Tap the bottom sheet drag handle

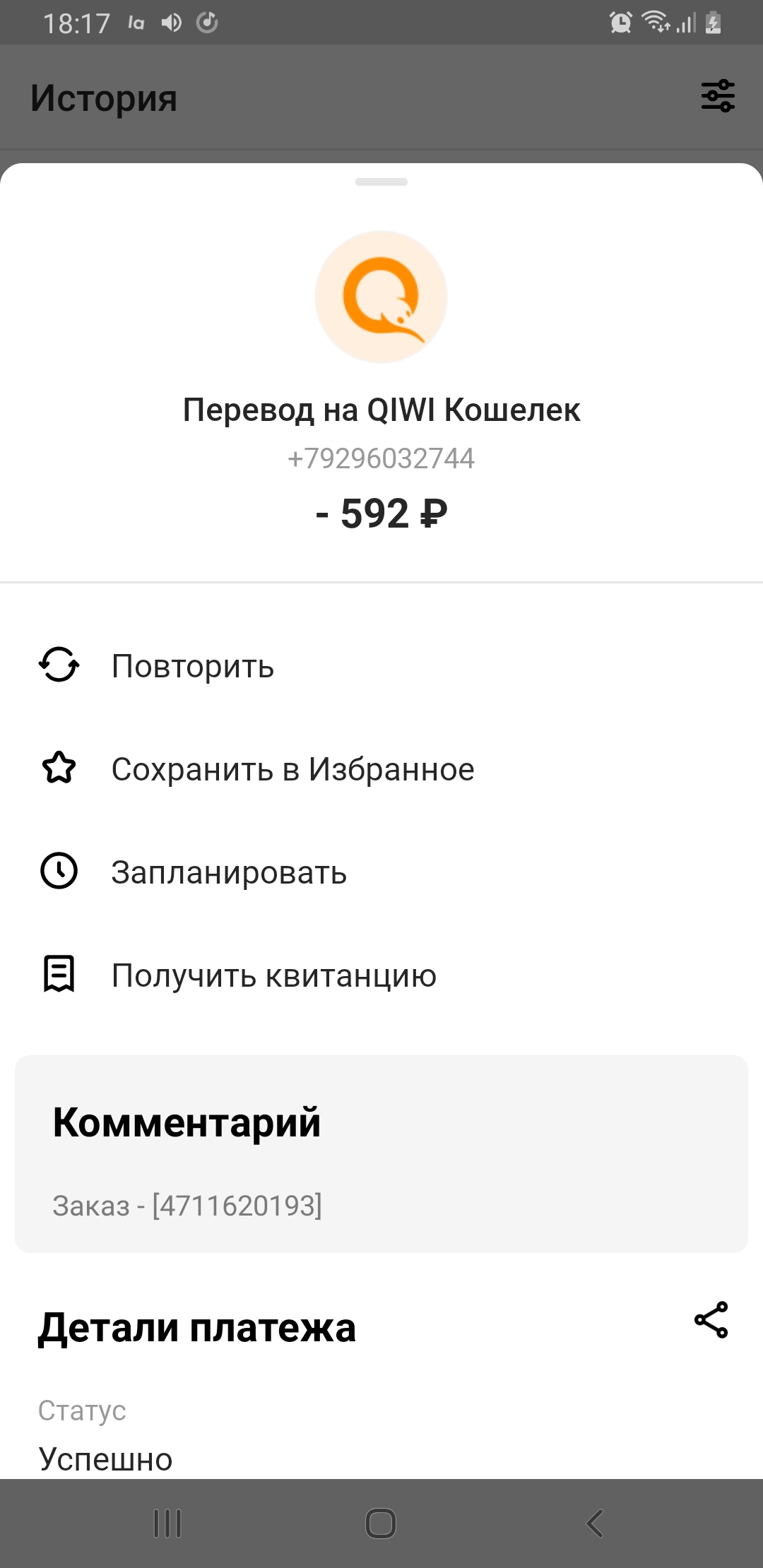(x=381, y=182)
